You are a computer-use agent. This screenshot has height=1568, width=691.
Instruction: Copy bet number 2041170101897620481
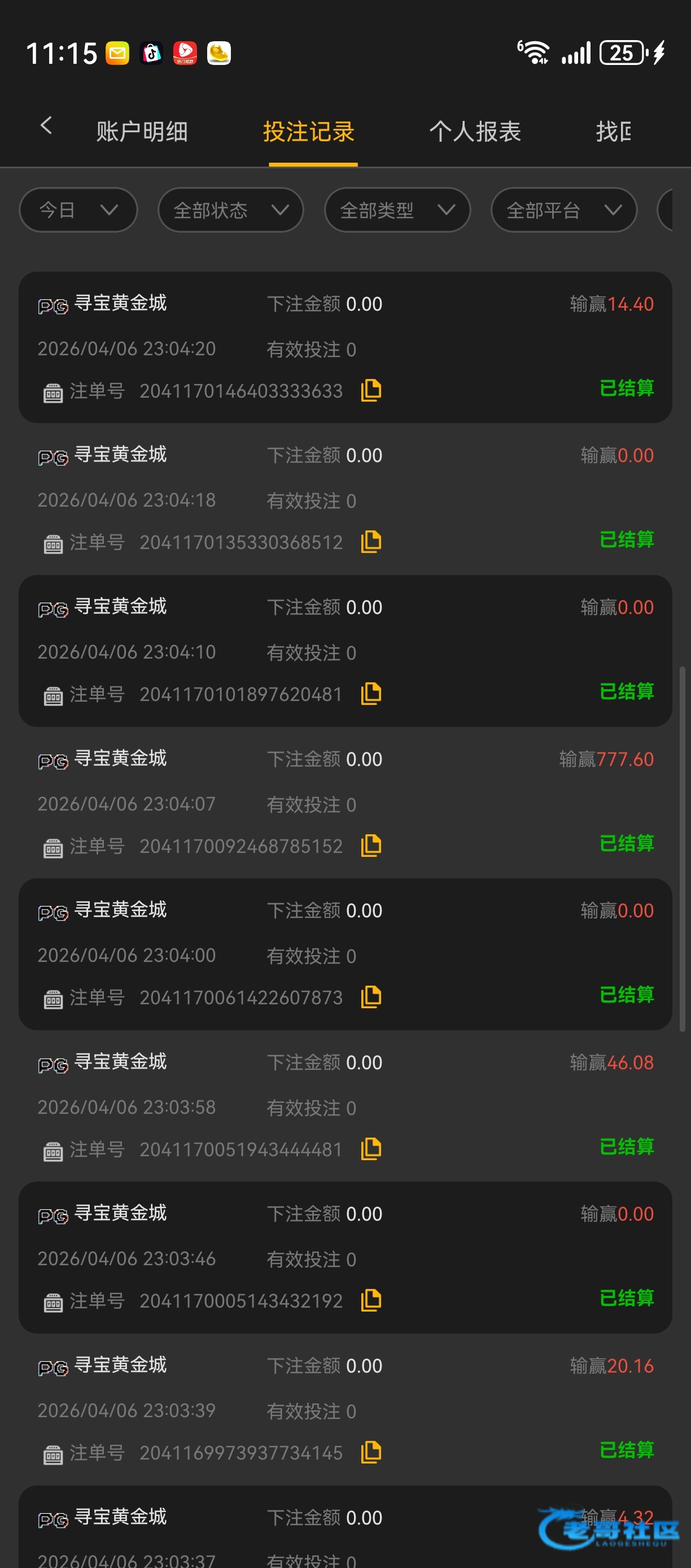coord(371,694)
